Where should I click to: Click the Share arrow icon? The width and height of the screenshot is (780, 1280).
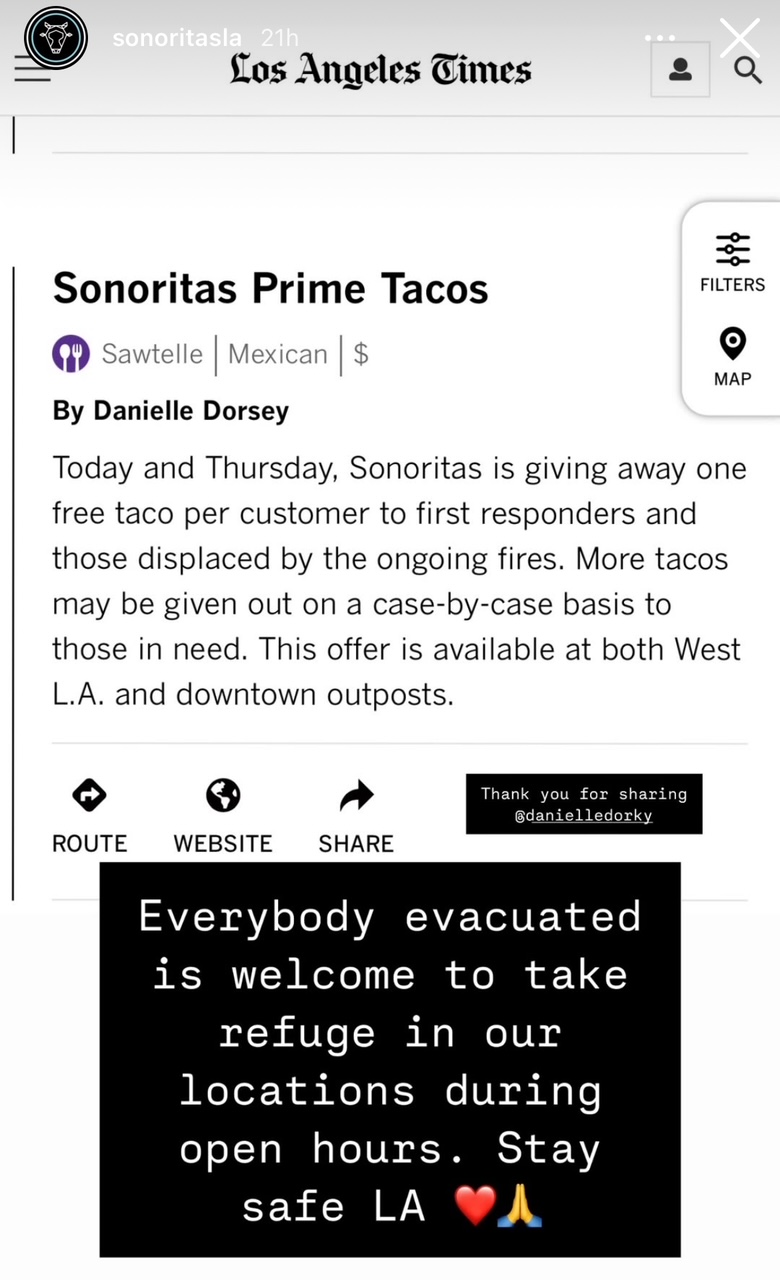[356, 795]
